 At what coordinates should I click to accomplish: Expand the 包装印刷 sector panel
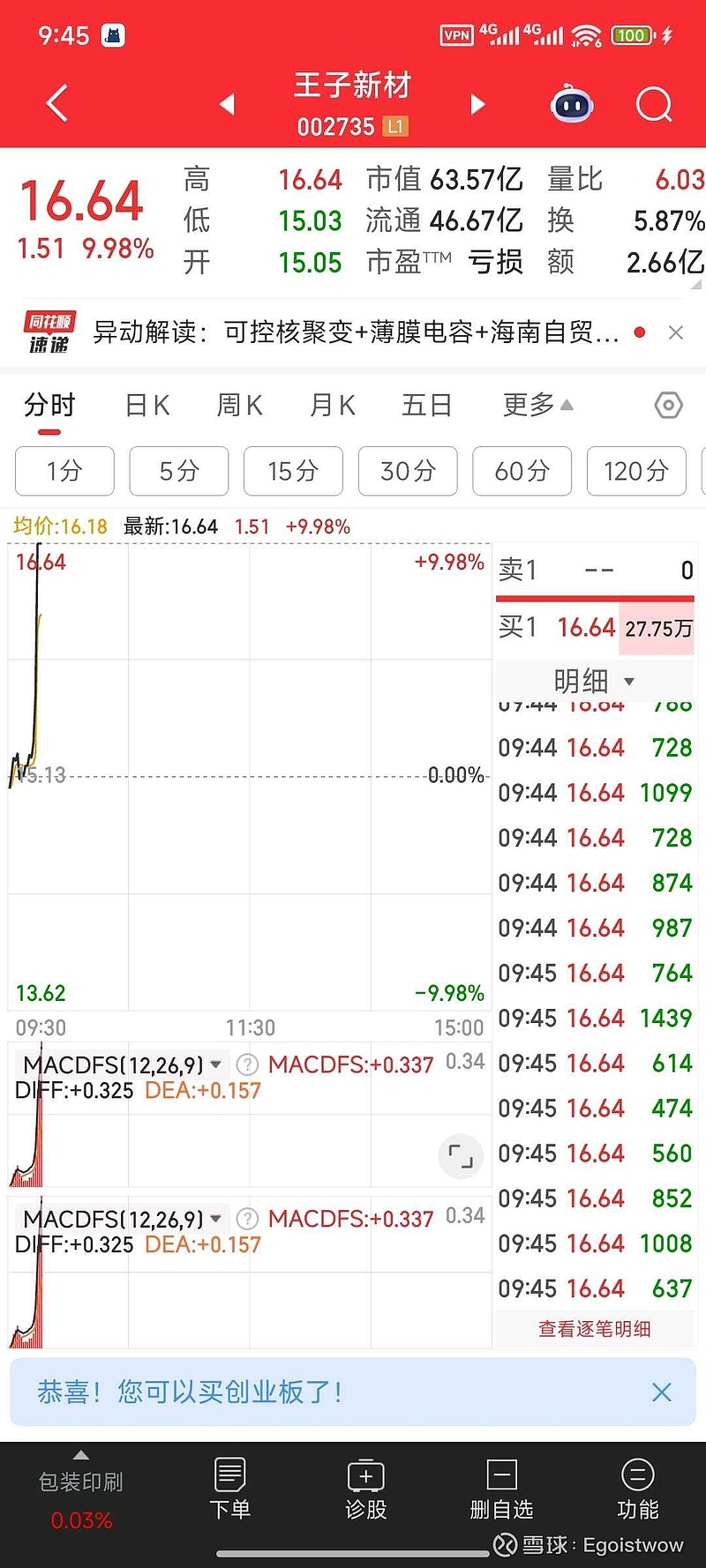(80, 1465)
